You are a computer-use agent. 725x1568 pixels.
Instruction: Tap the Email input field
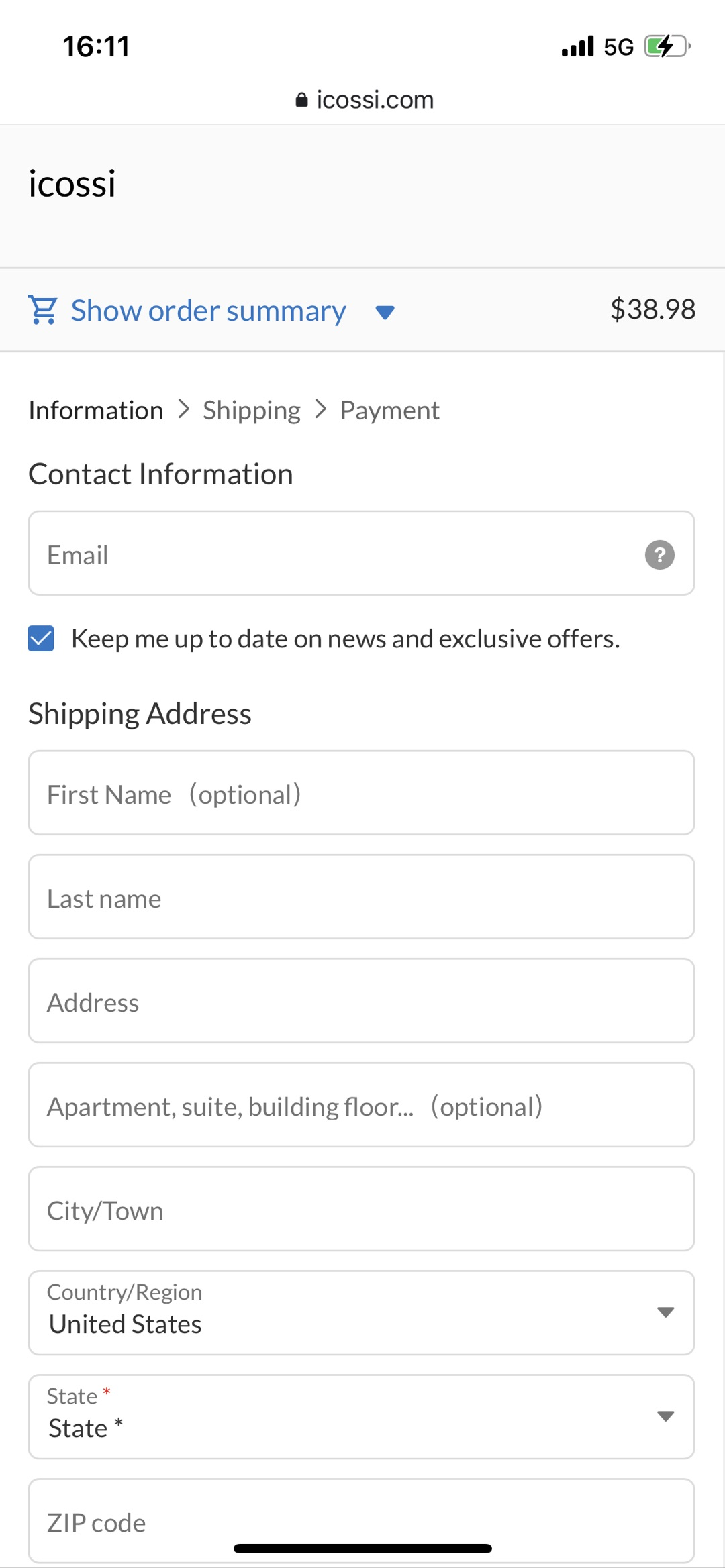361,554
